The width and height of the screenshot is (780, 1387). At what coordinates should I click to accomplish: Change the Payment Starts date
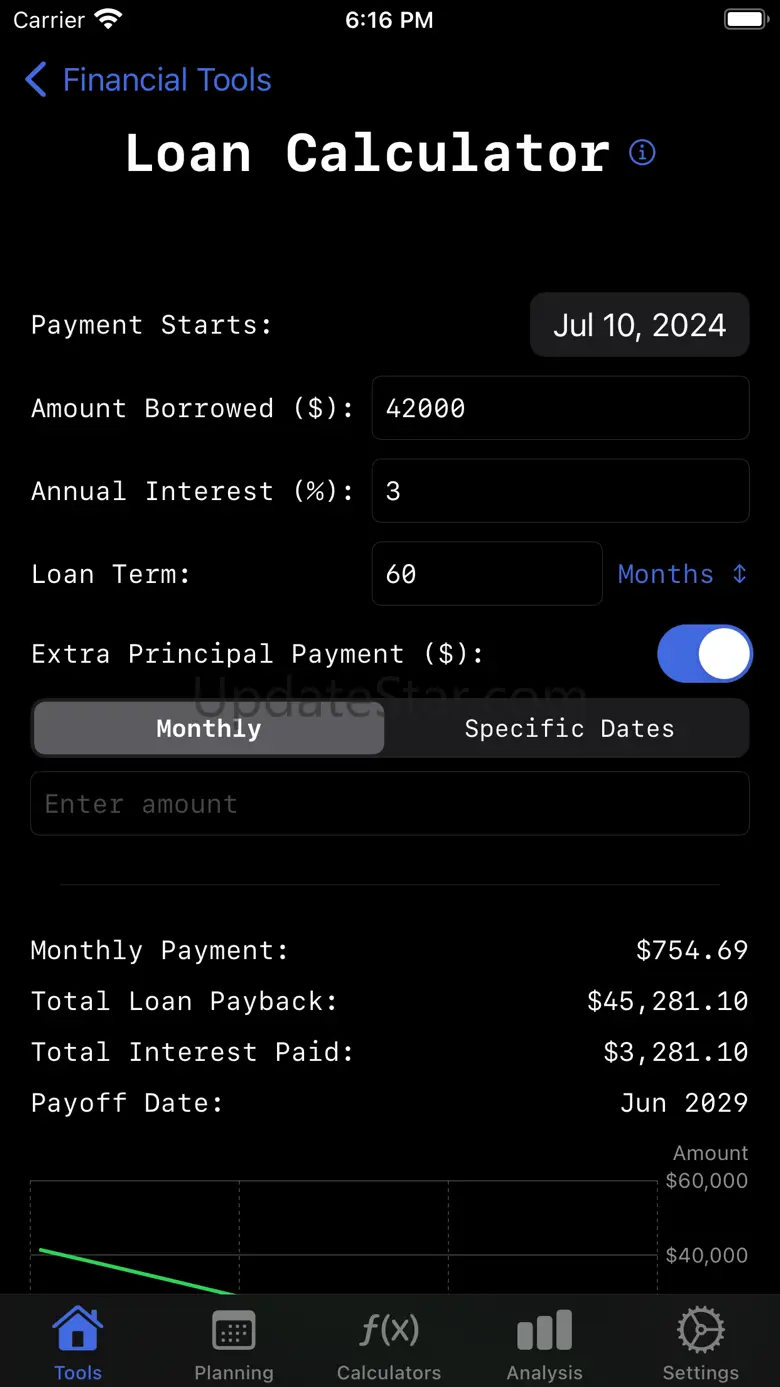[x=639, y=325]
